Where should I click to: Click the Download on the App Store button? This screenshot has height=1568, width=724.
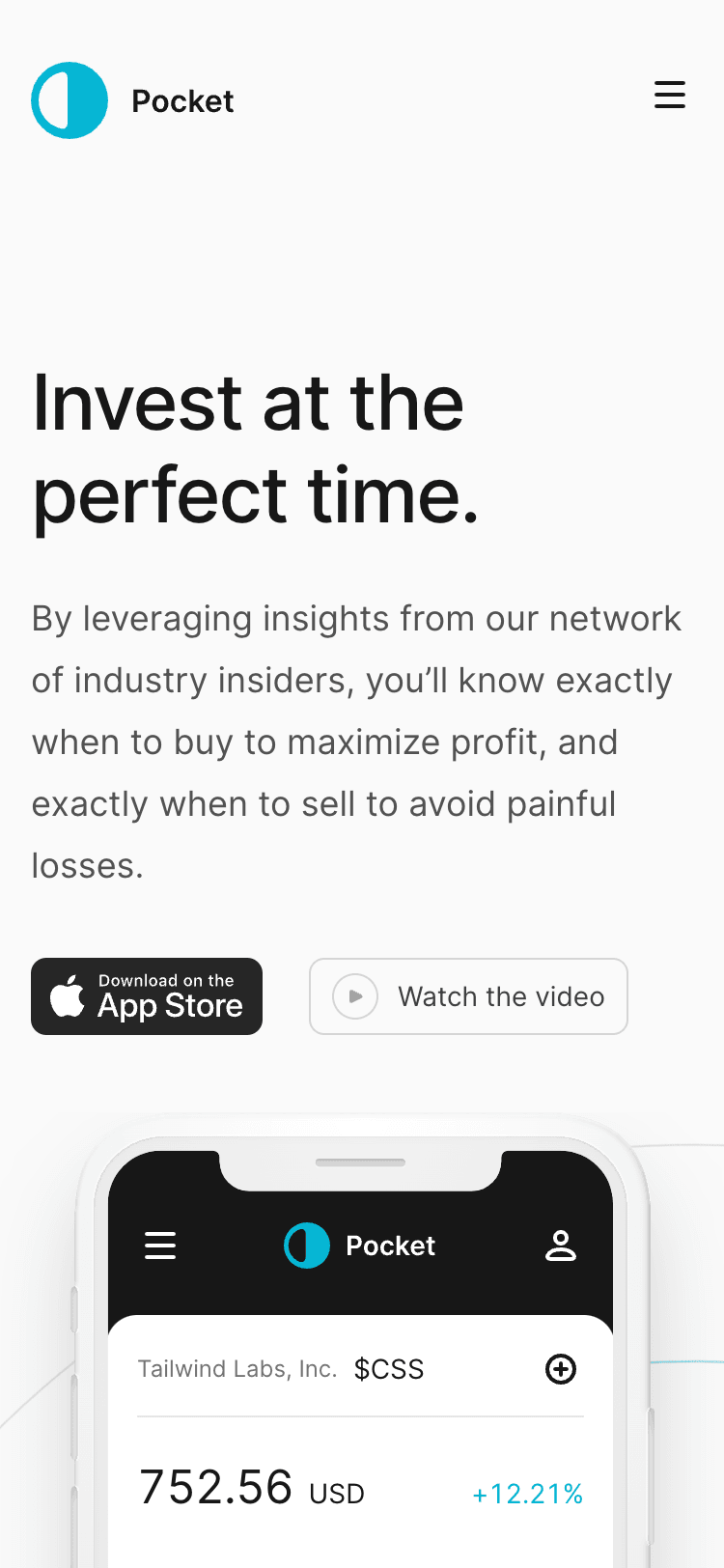click(147, 996)
